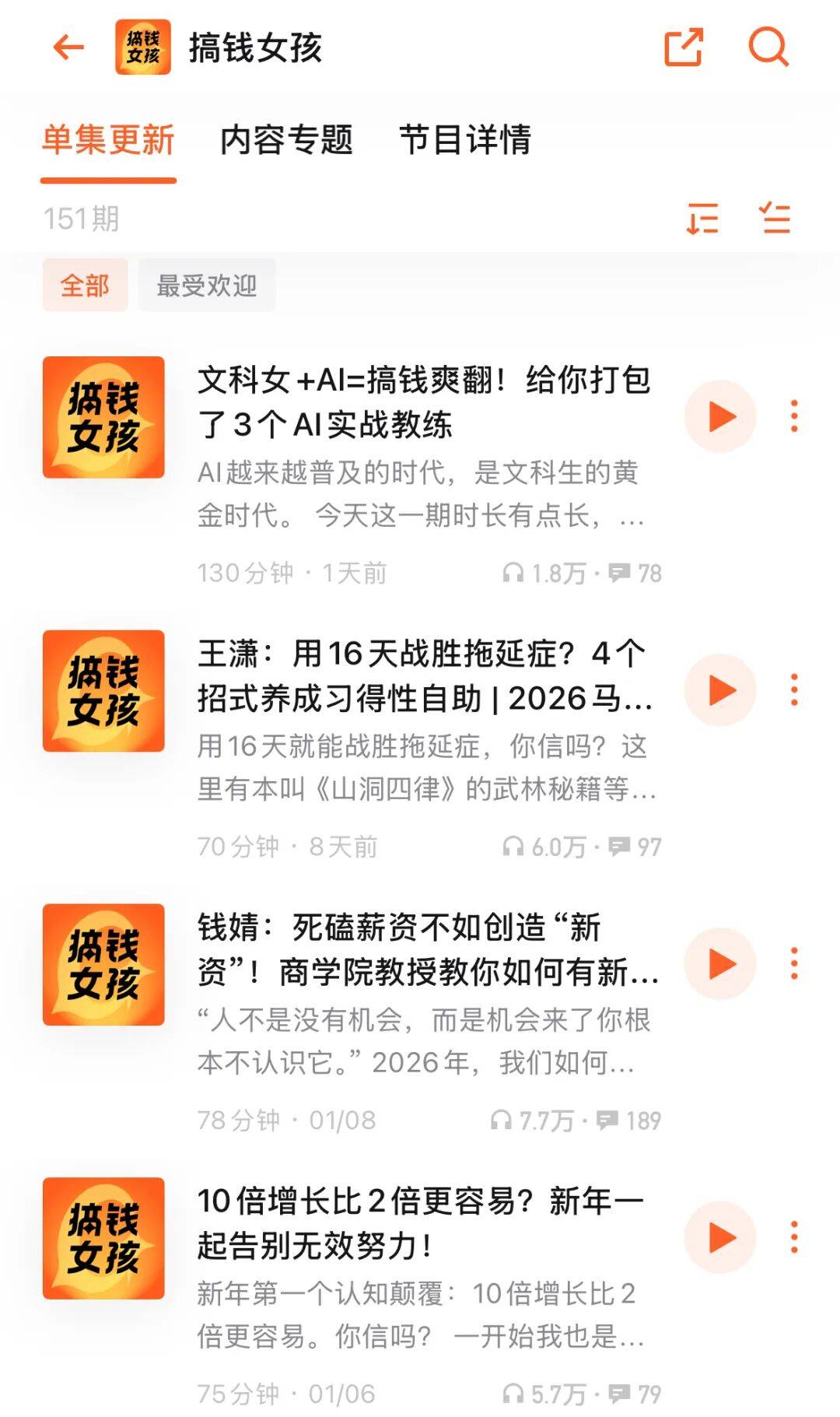Screen dimensions: 840x1417
Task: Tap the 搞钱女孩 podcast logo
Action: tap(144, 47)
